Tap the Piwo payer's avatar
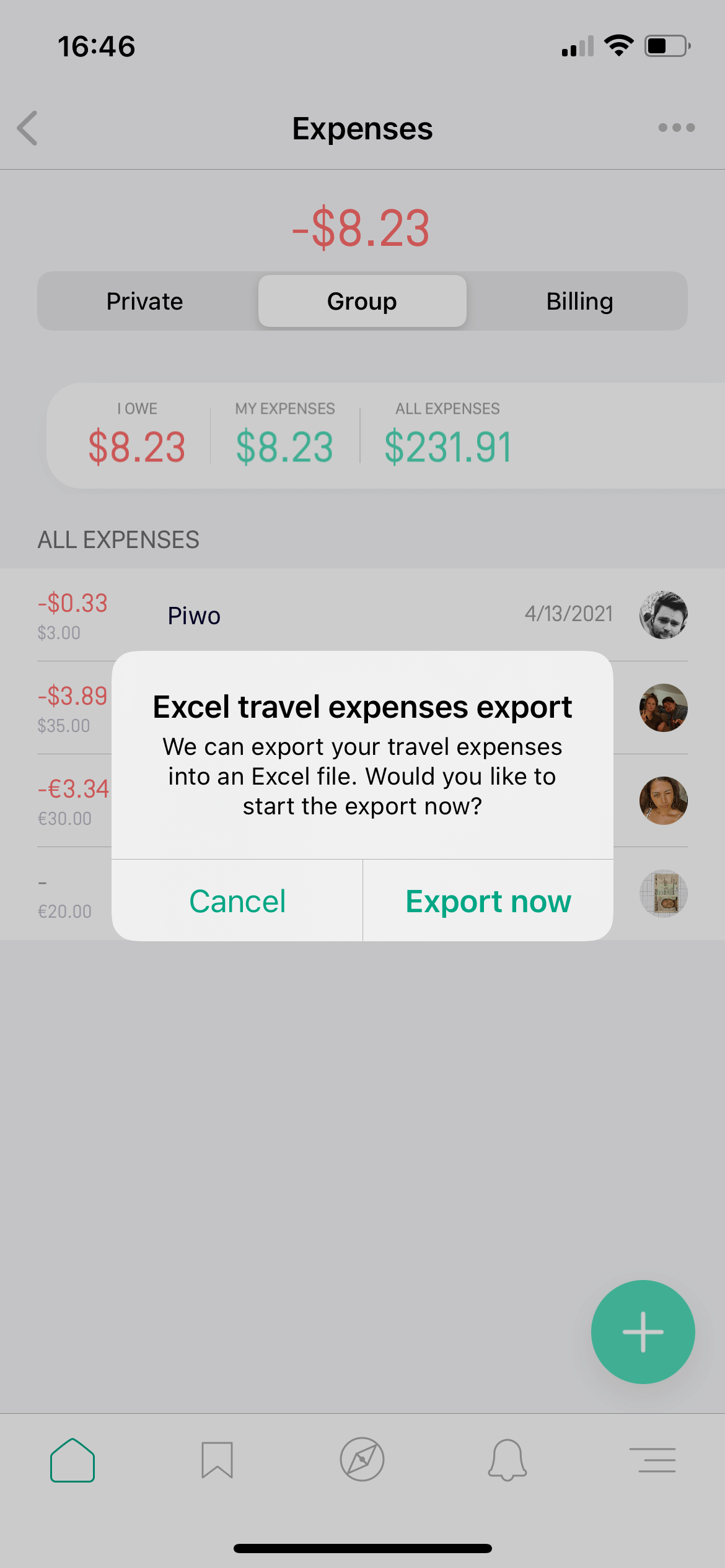The width and height of the screenshot is (725, 1568). (x=662, y=615)
